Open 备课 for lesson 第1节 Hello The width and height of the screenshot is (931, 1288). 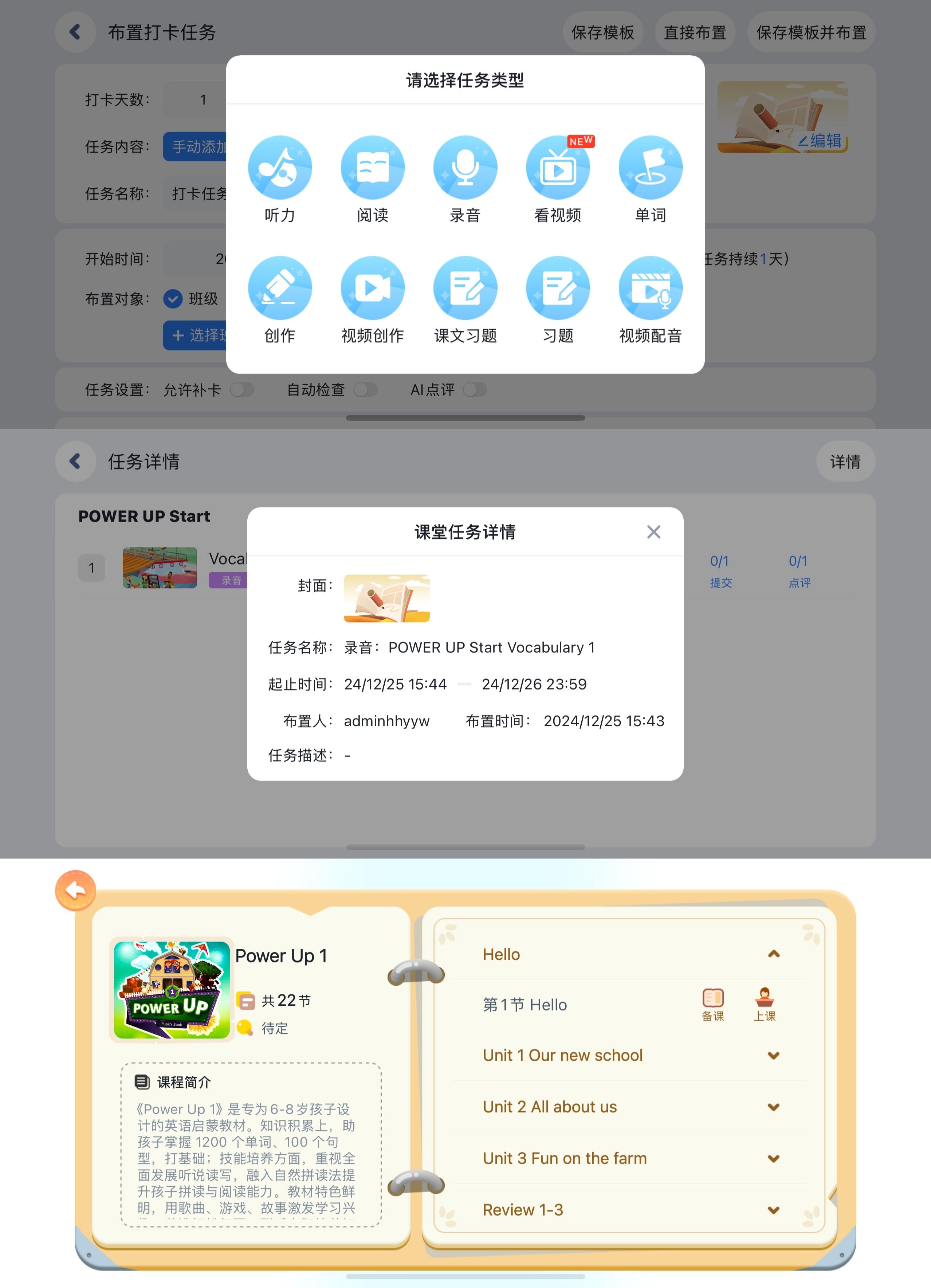click(x=712, y=1004)
